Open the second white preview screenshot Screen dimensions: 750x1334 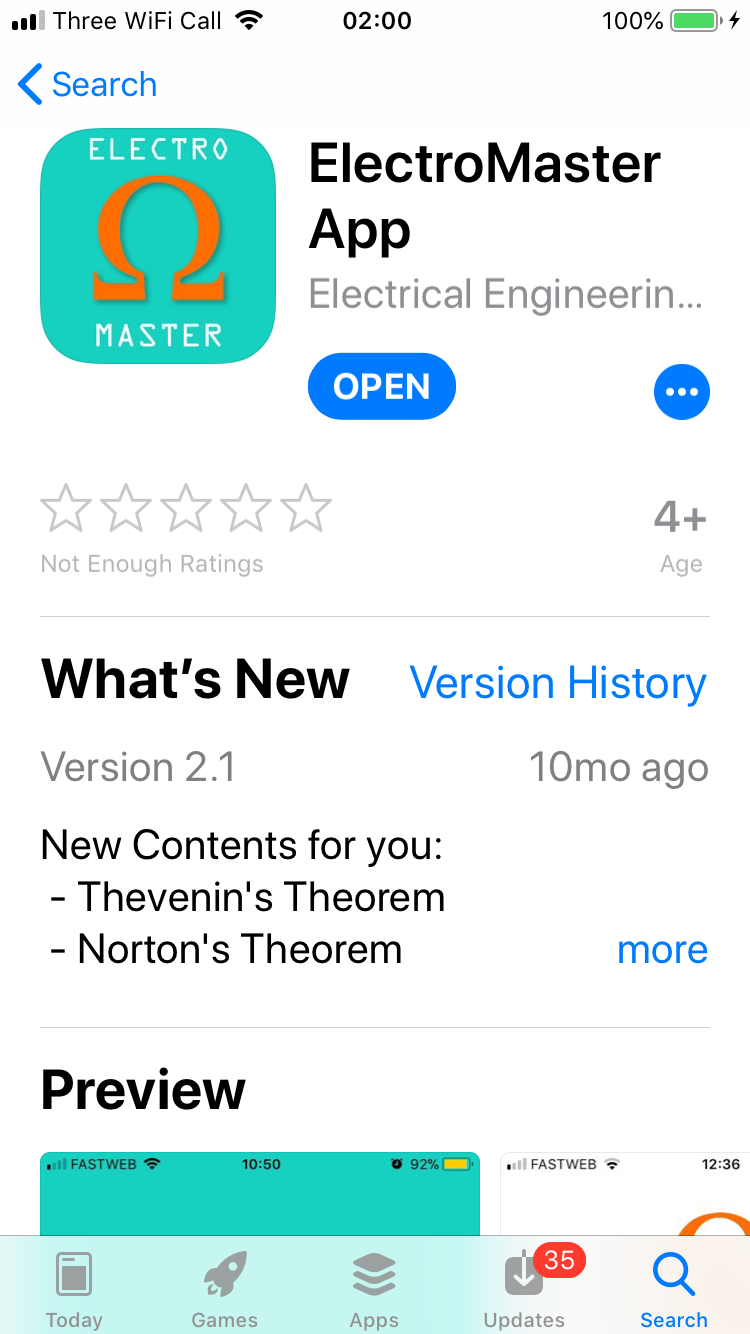pyautogui.click(x=625, y=1194)
